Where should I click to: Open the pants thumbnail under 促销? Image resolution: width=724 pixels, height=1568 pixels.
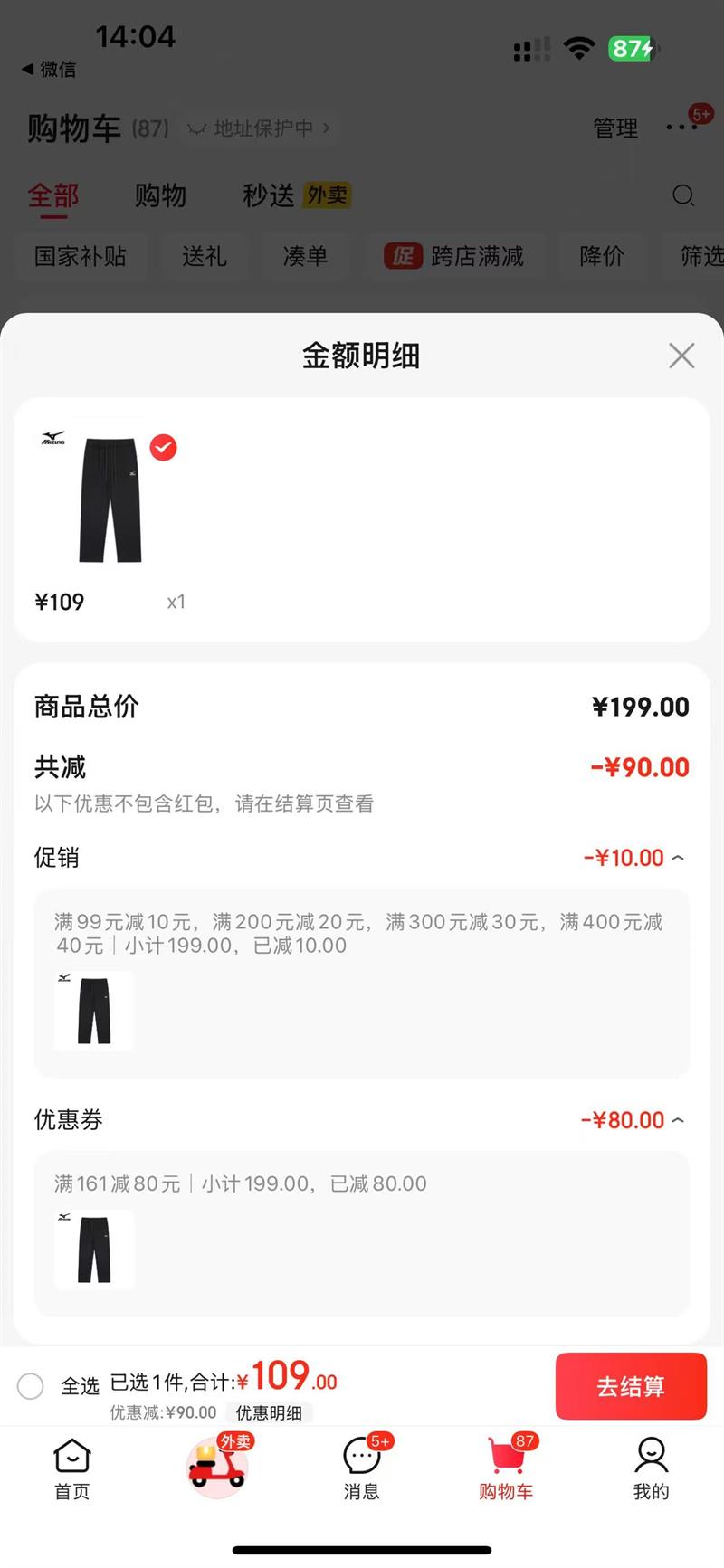(x=94, y=1011)
